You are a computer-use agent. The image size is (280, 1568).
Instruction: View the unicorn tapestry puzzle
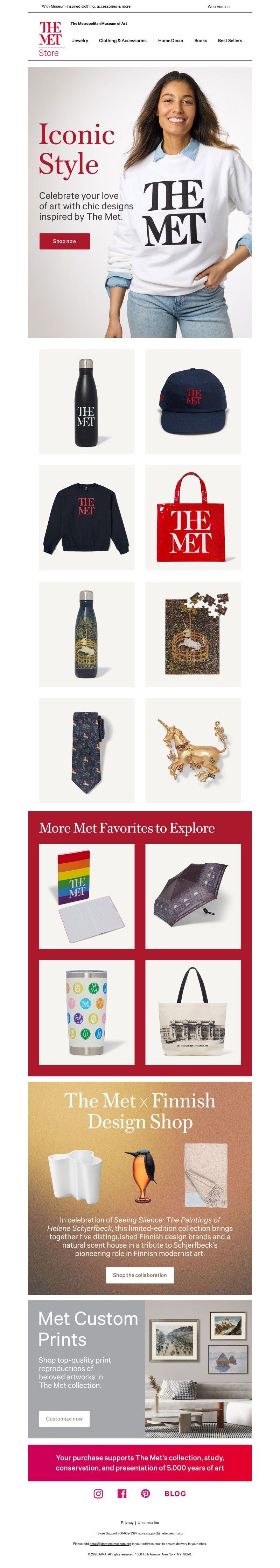coord(193,634)
